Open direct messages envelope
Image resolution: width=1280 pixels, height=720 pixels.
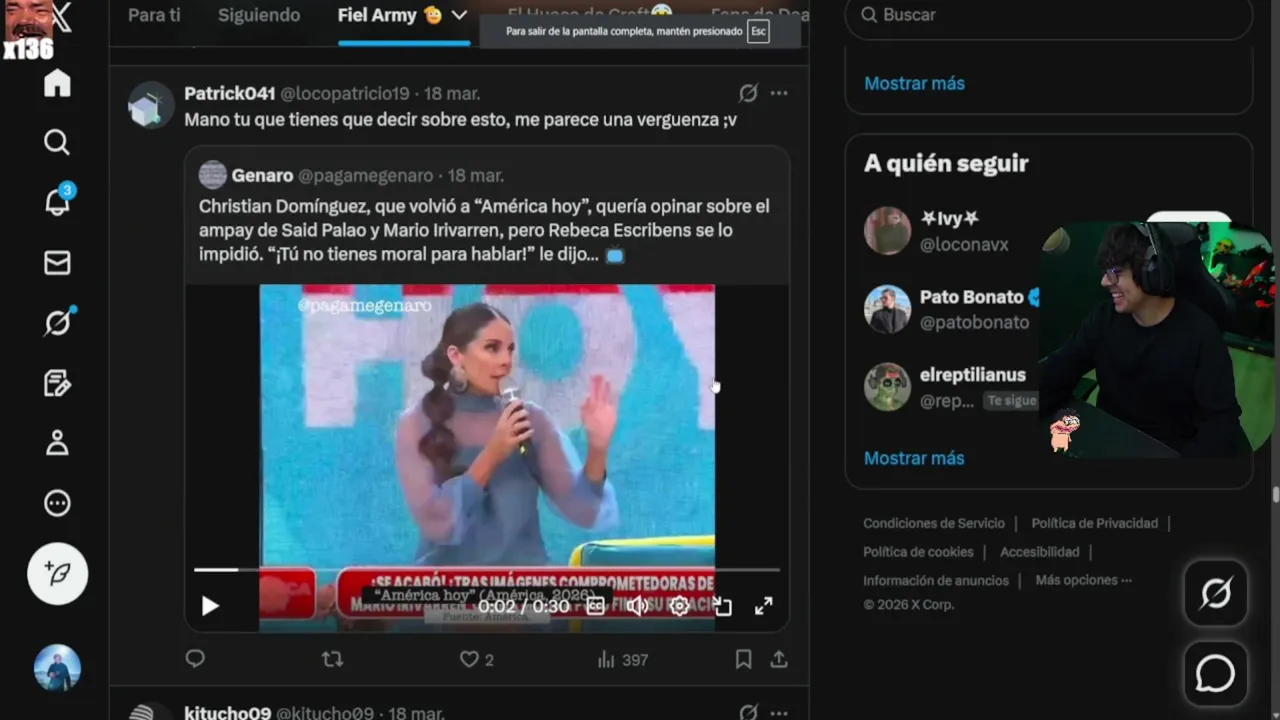click(57, 263)
